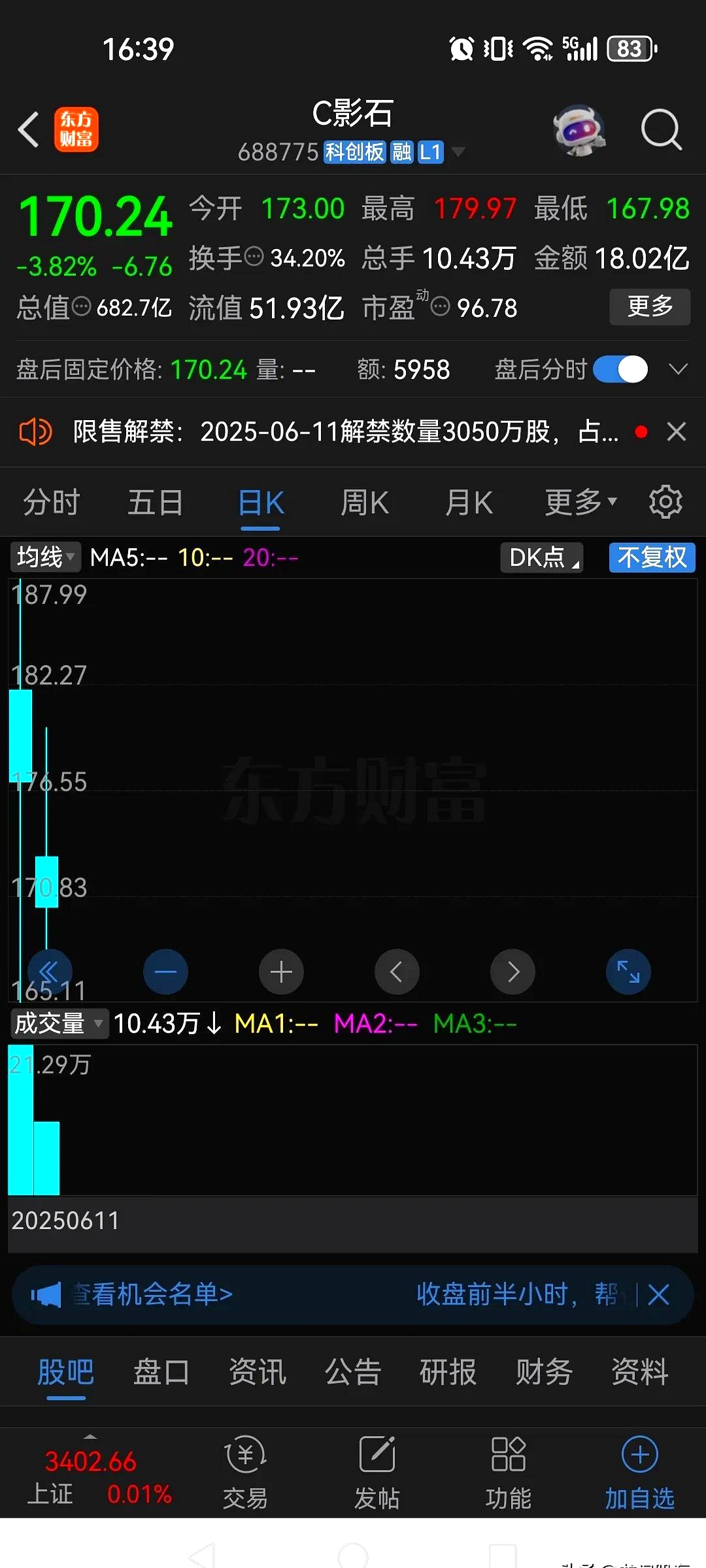
Task: Open chart settings gear
Action: (x=665, y=501)
